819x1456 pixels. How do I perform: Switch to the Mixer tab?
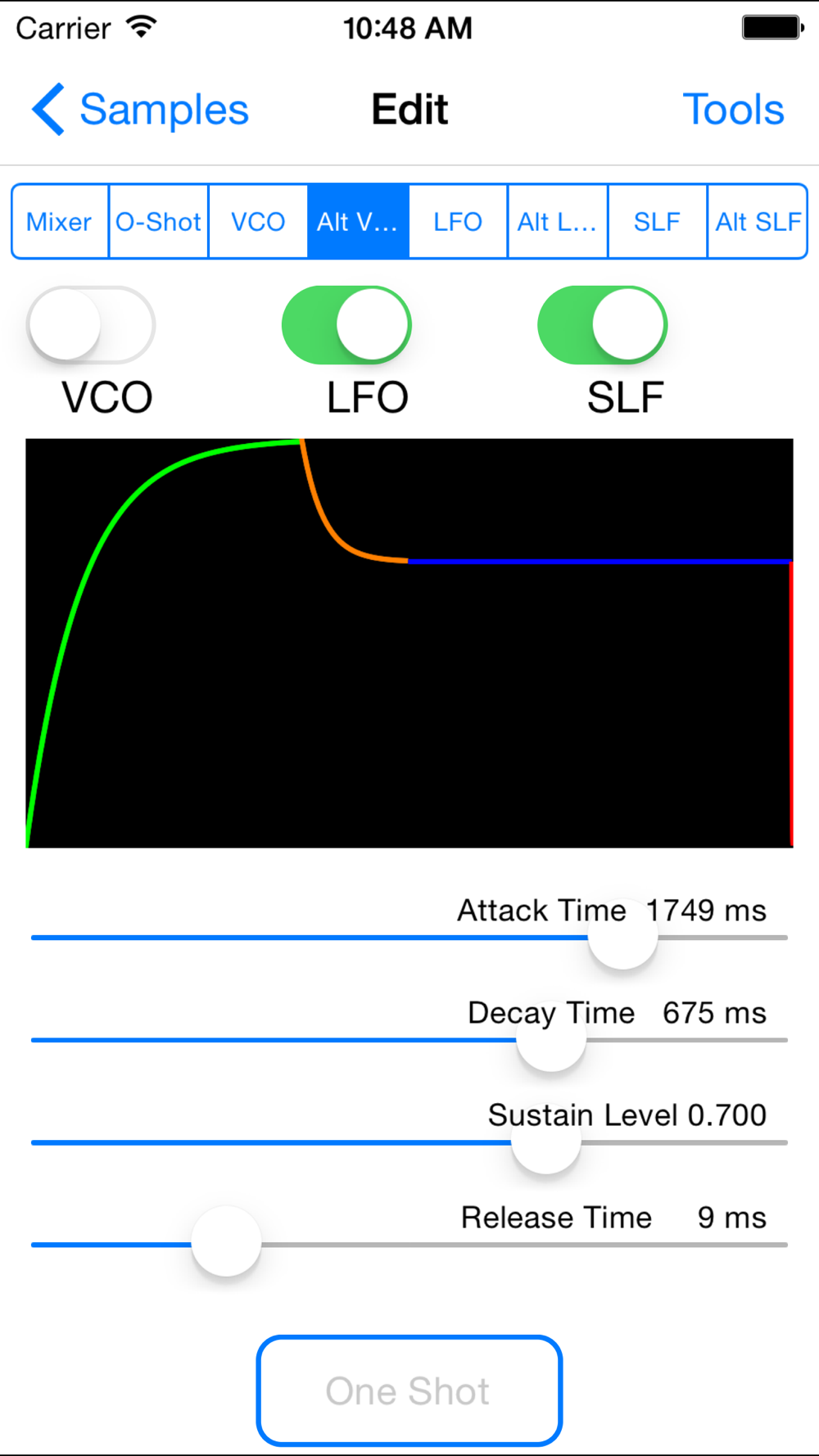point(60,221)
